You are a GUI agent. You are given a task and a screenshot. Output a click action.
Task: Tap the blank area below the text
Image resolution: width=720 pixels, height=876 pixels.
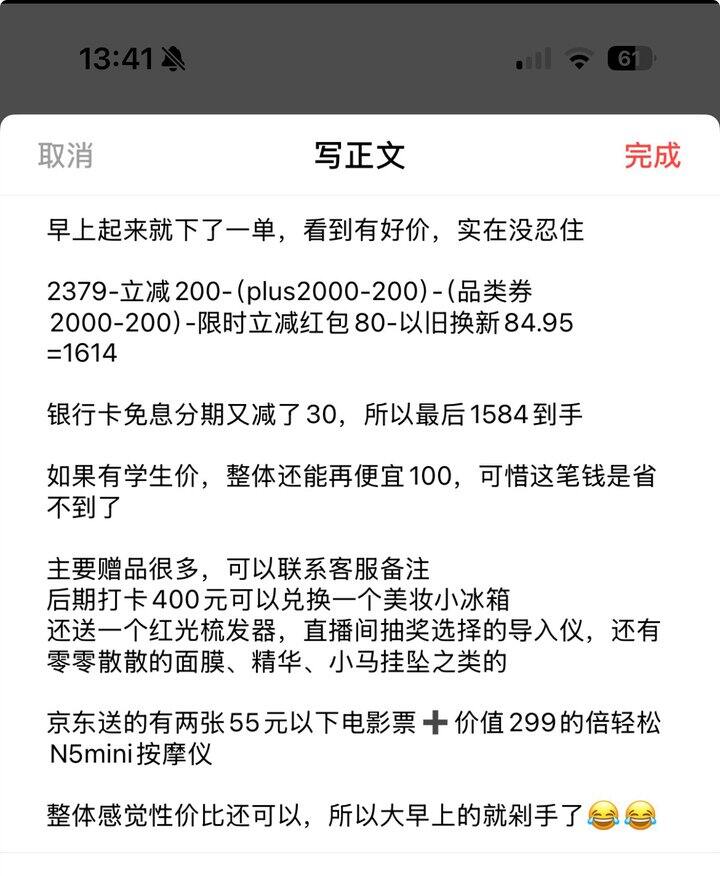(360, 855)
